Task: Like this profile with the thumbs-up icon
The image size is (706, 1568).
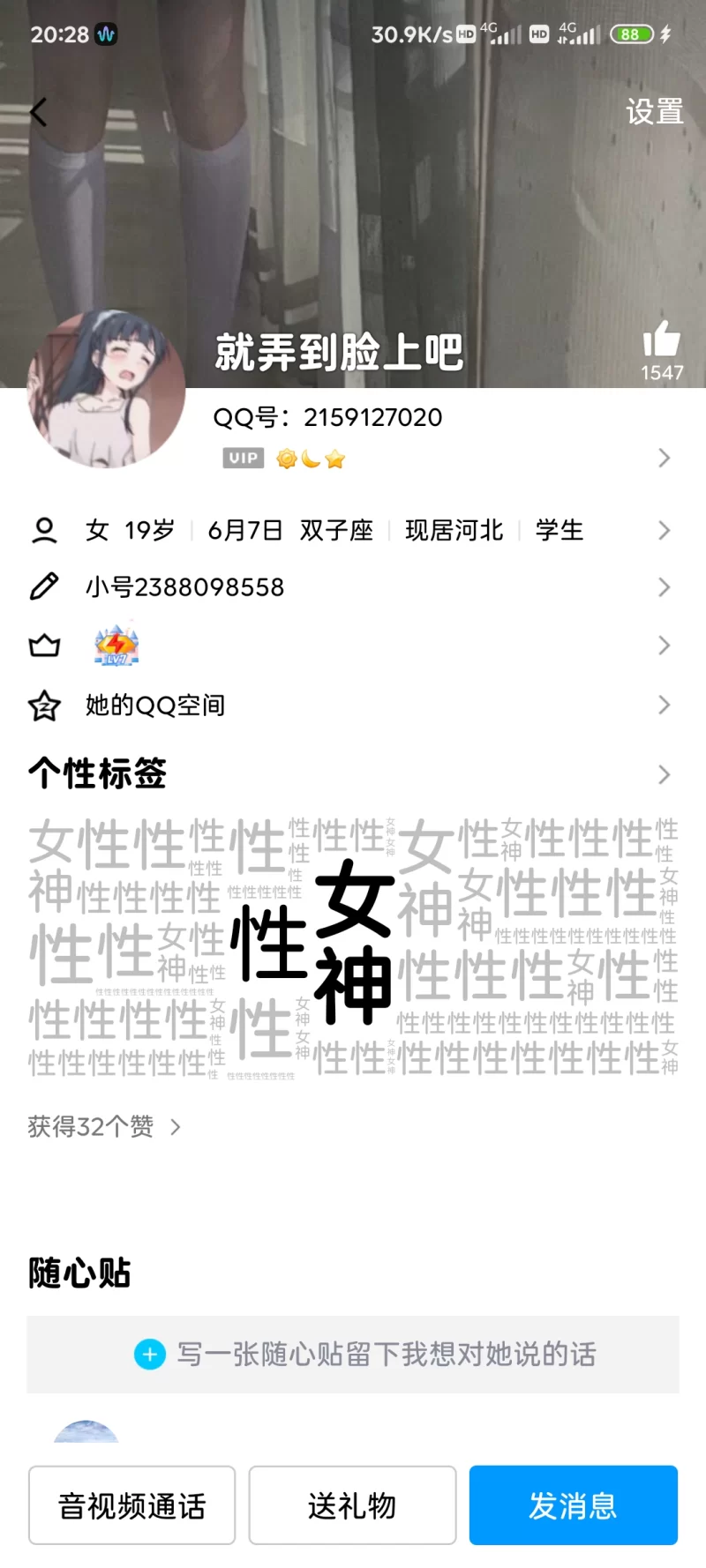Action: tap(661, 340)
